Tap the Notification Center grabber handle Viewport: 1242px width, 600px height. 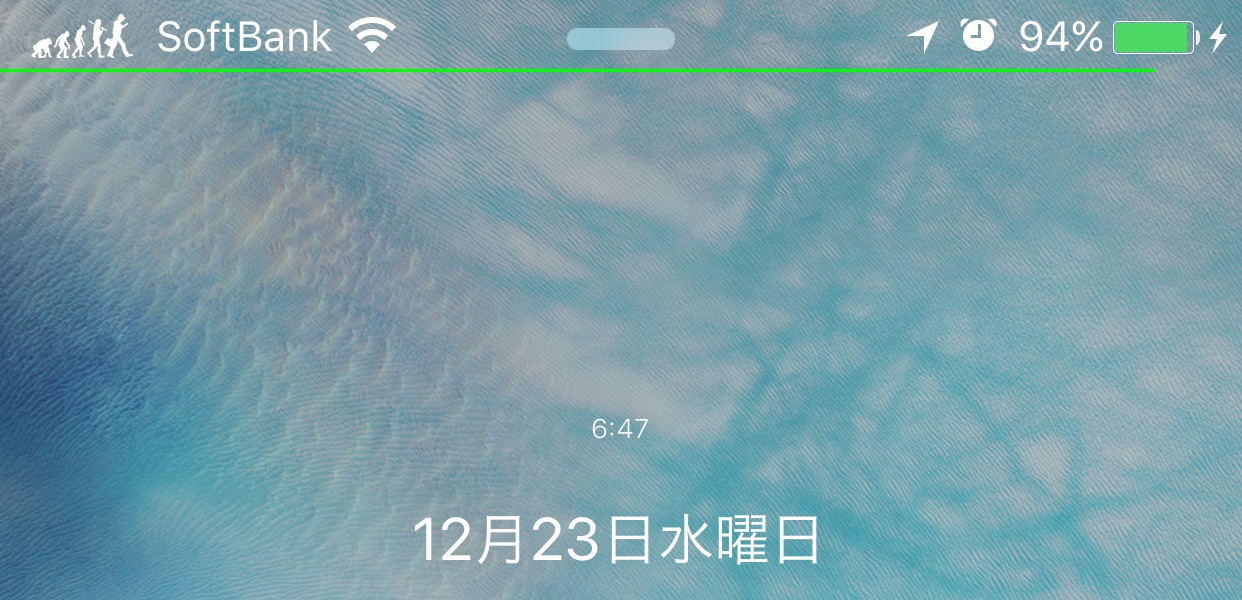click(x=620, y=39)
